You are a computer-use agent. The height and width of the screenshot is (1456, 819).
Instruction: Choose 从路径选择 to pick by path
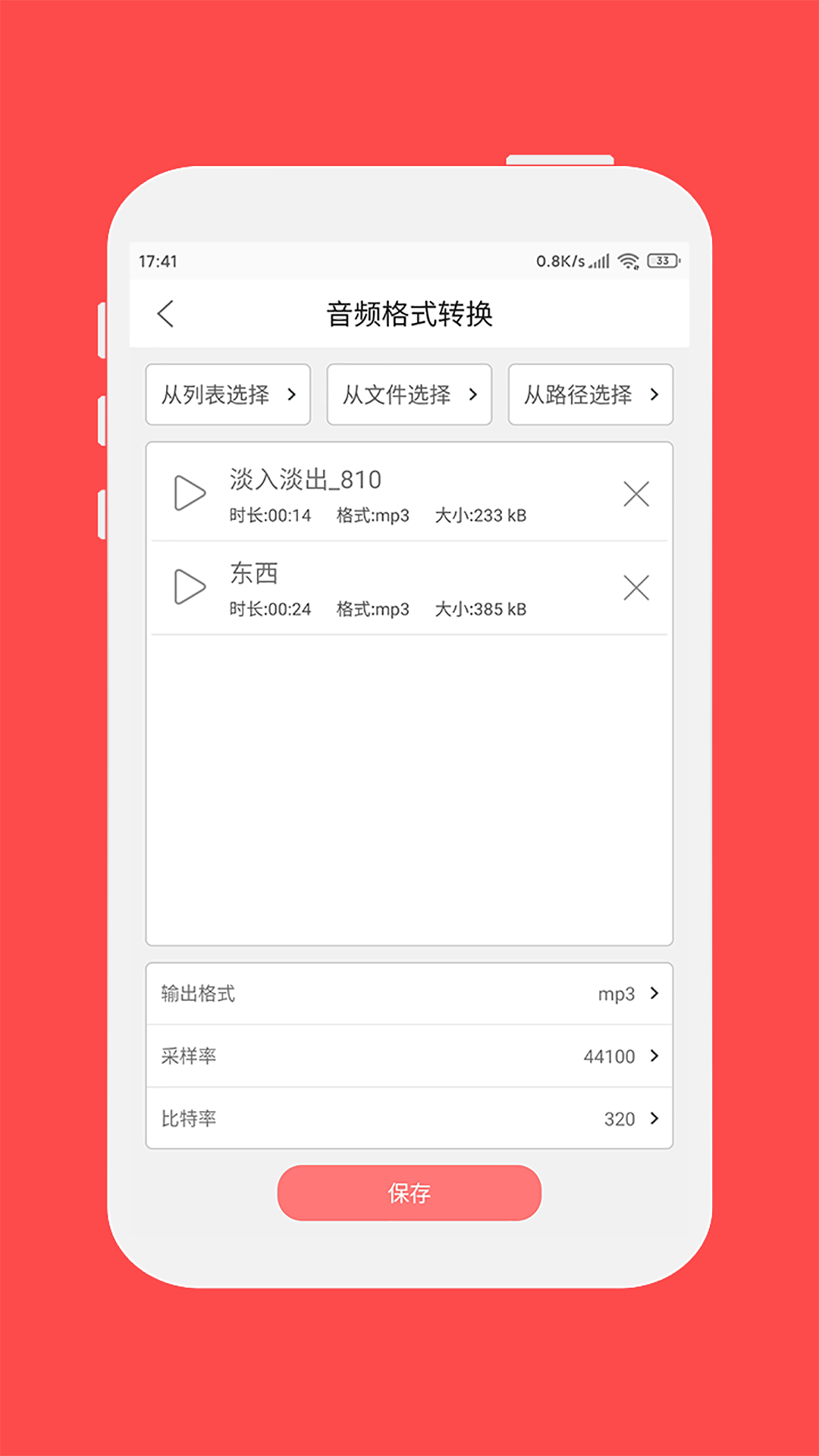pyautogui.click(x=590, y=394)
